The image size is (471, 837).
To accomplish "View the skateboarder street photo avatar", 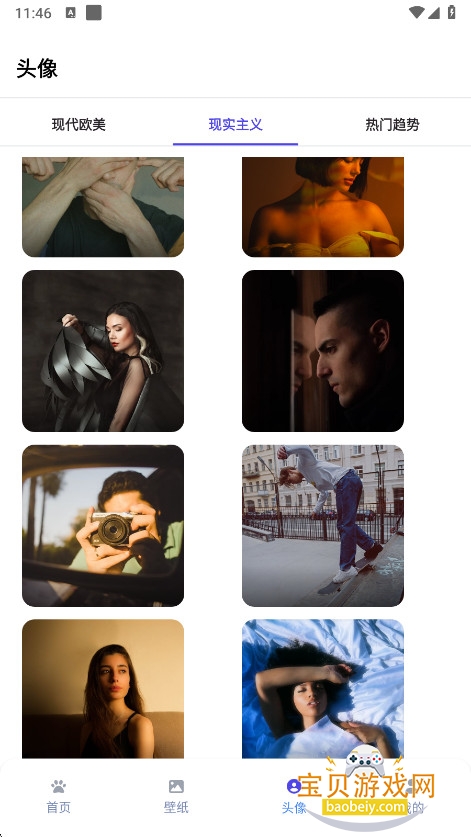I will click(323, 526).
